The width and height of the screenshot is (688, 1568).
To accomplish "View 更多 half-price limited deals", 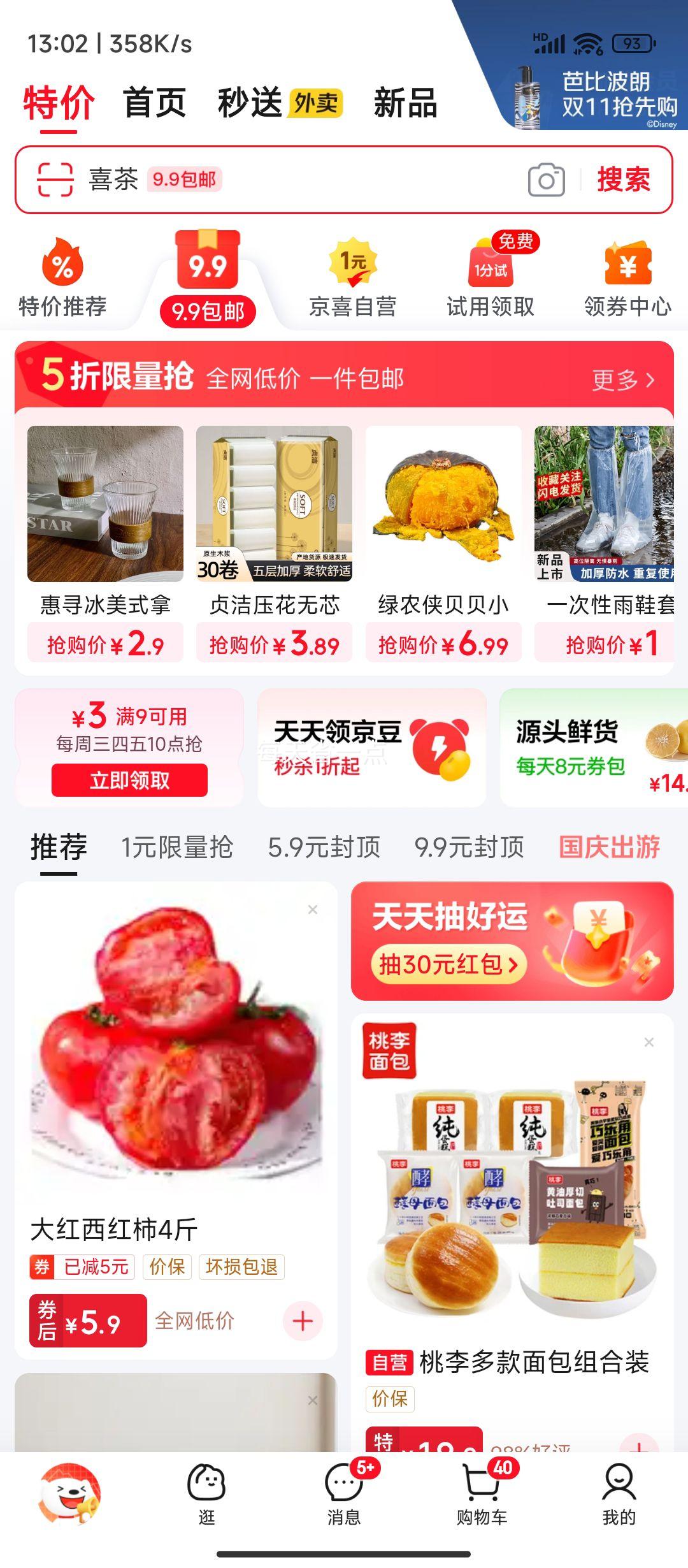I will (622, 380).
